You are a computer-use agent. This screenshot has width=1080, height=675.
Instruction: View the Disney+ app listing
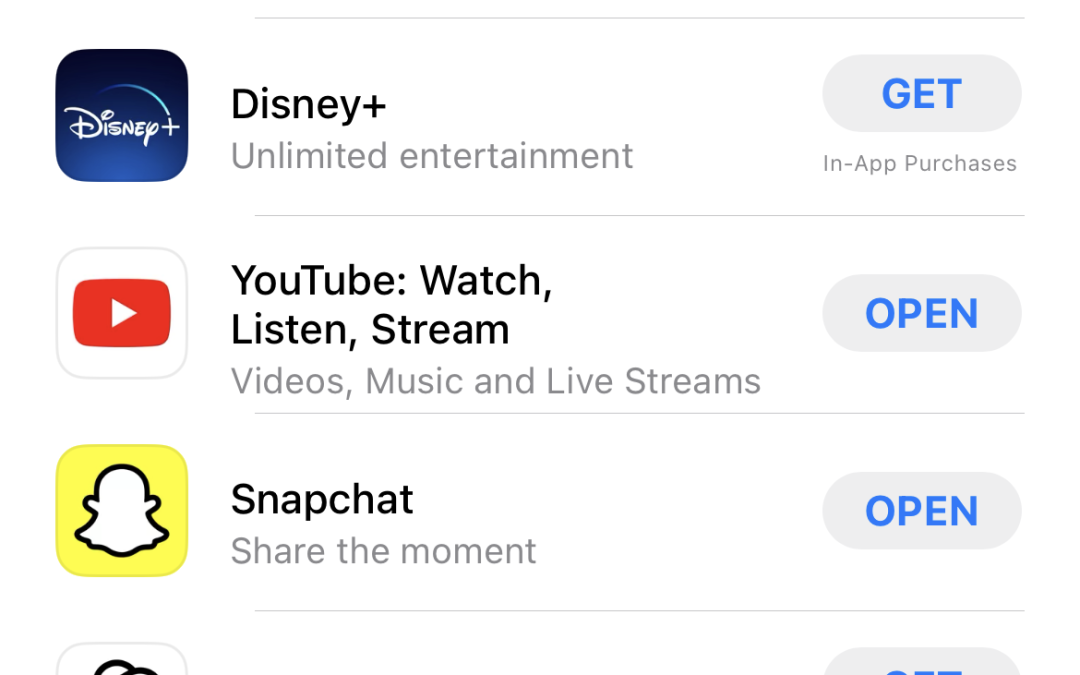[308, 104]
